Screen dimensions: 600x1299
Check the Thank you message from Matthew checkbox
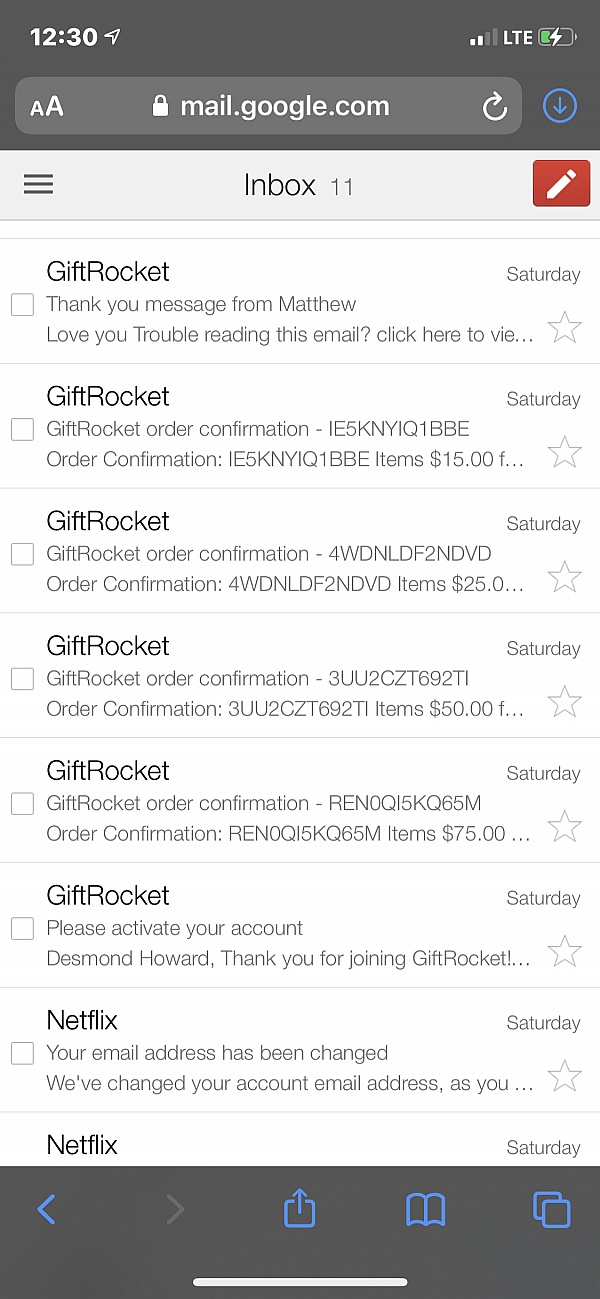(22, 304)
